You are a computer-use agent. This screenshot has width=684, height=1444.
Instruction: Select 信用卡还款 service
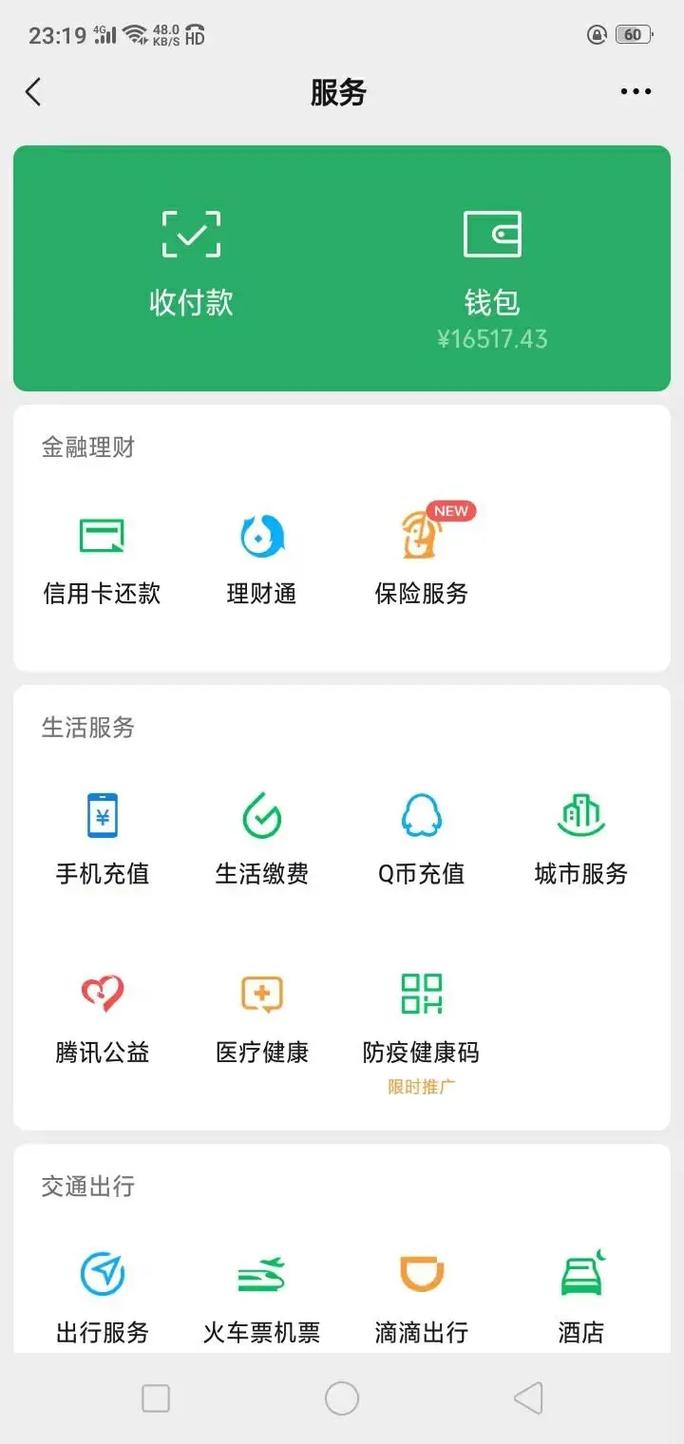coord(102,560)
